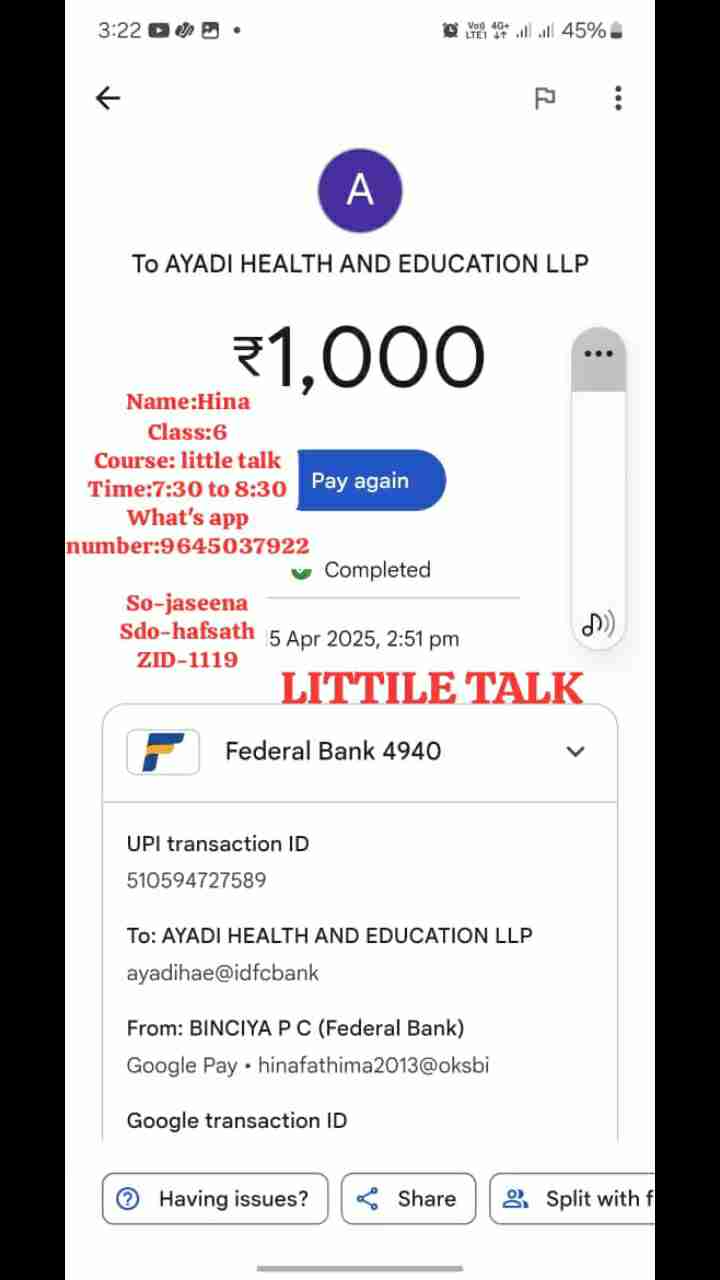
Task: Share this payment receipt
Action: [x=408, y=1199]
